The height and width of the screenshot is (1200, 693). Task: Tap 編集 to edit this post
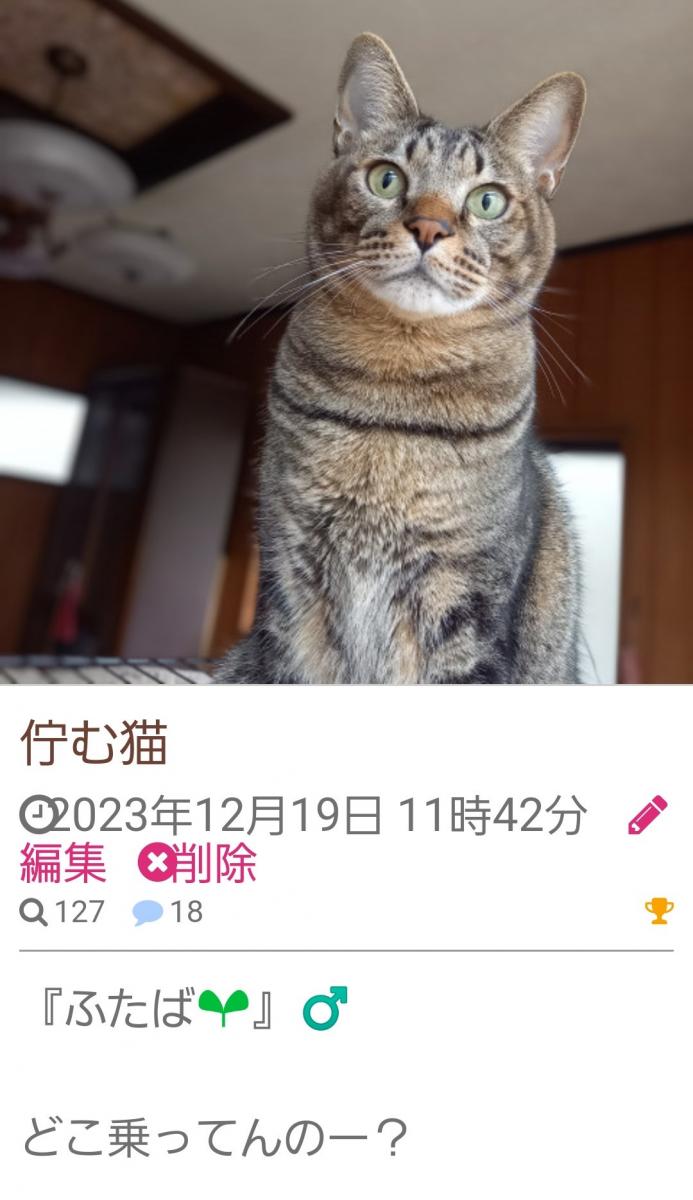tap(63, 862)
